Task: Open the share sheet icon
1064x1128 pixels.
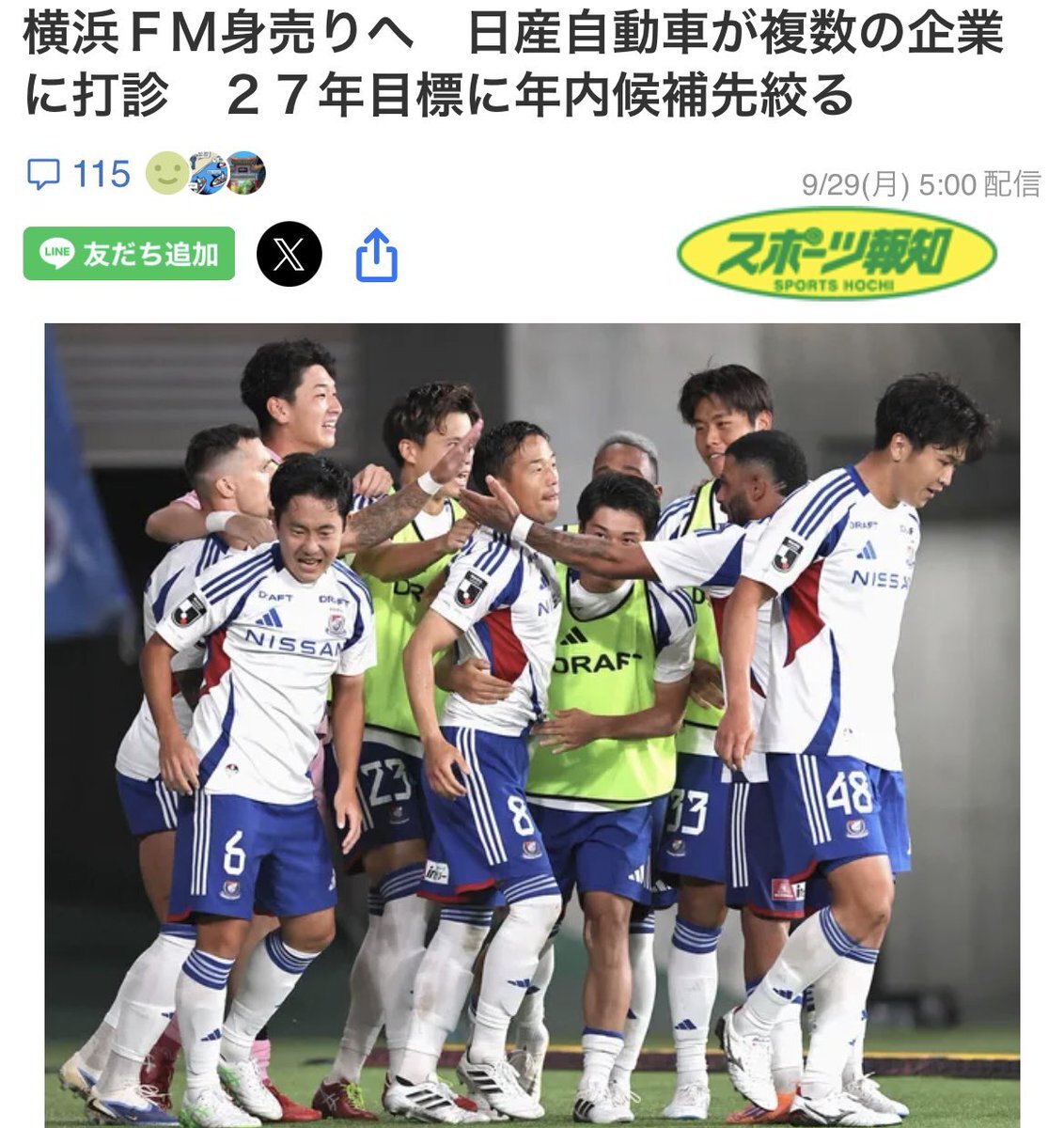Action: (377, 254)
